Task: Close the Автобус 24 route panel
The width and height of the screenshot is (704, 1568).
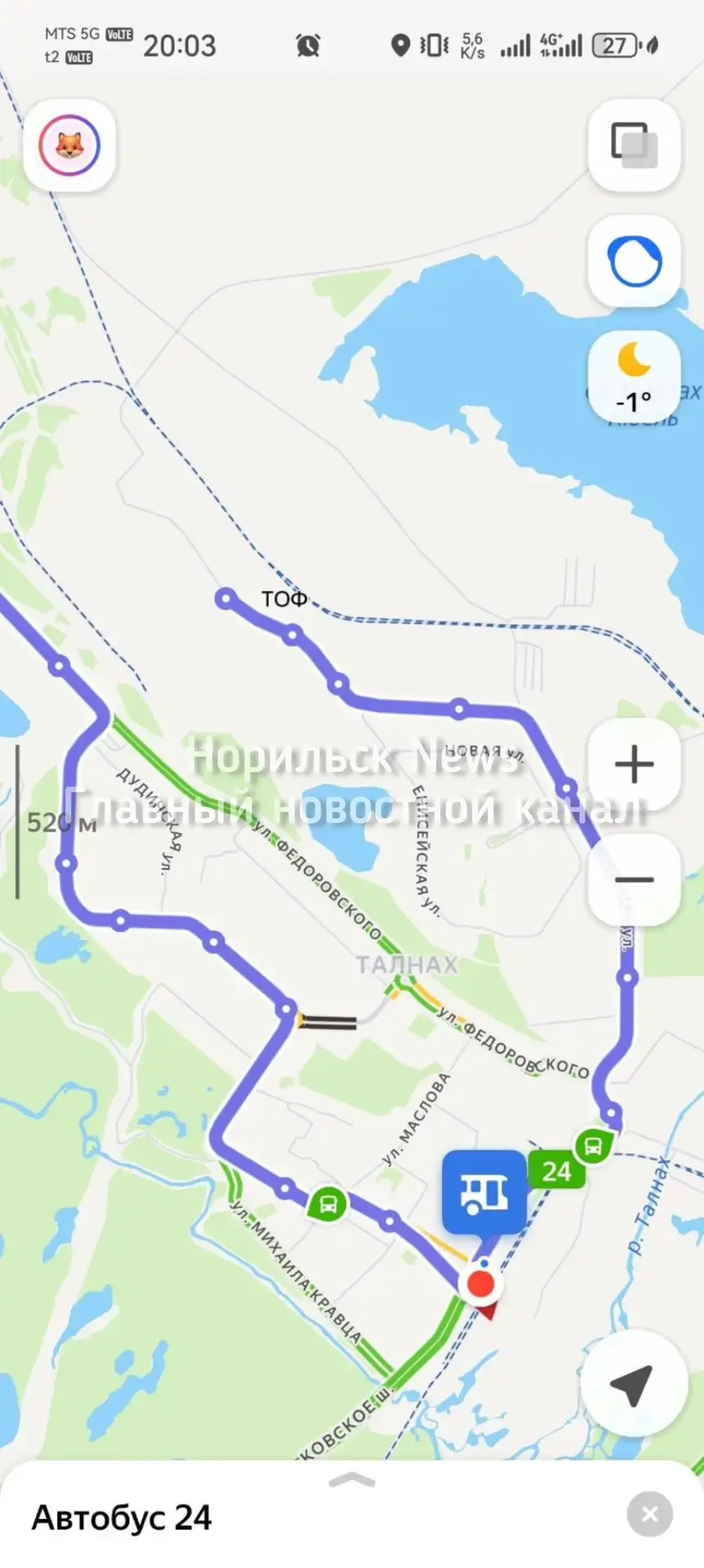Action: click(650, 1515)
